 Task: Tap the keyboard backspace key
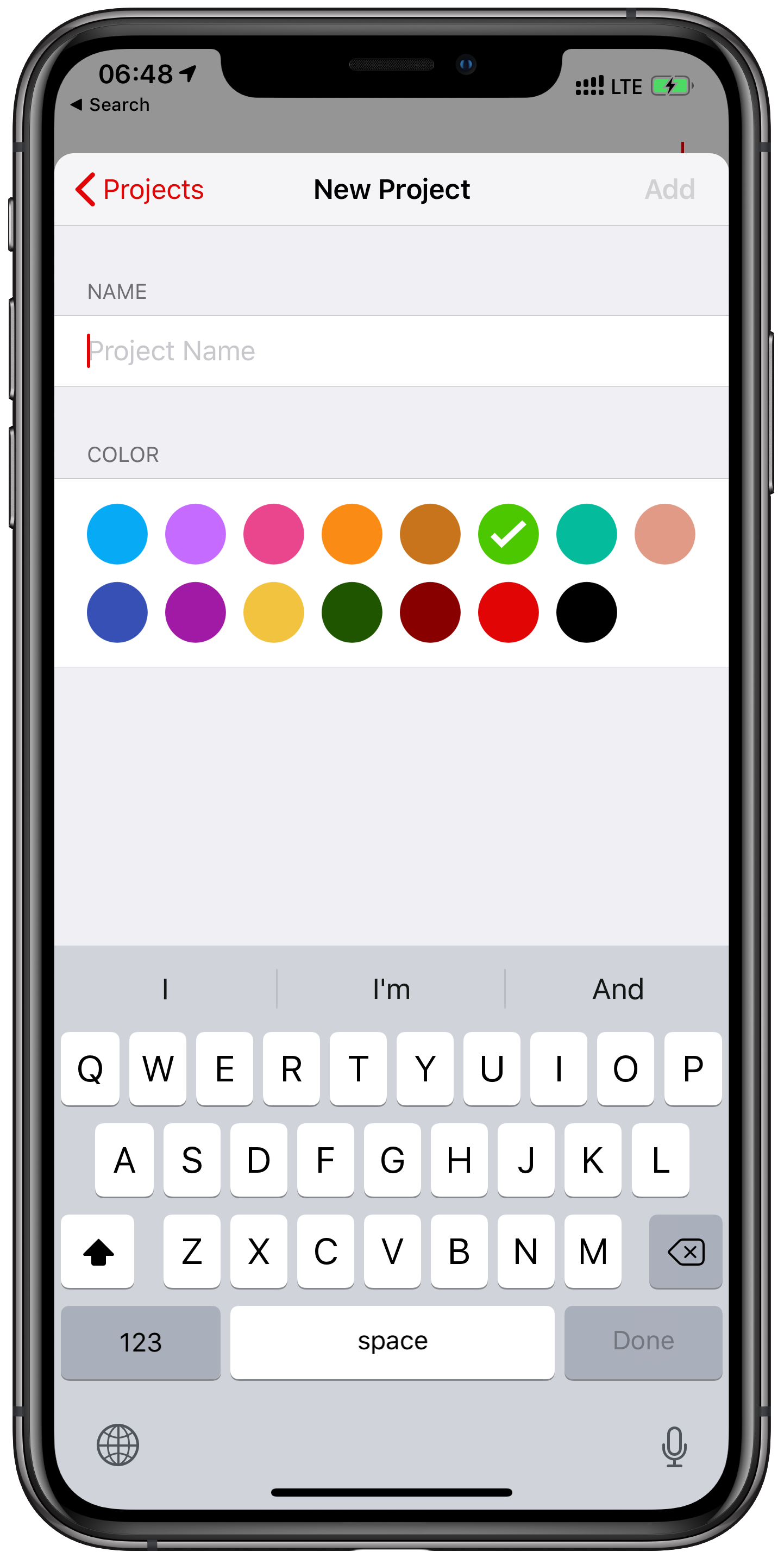(x=685, y=1252)
